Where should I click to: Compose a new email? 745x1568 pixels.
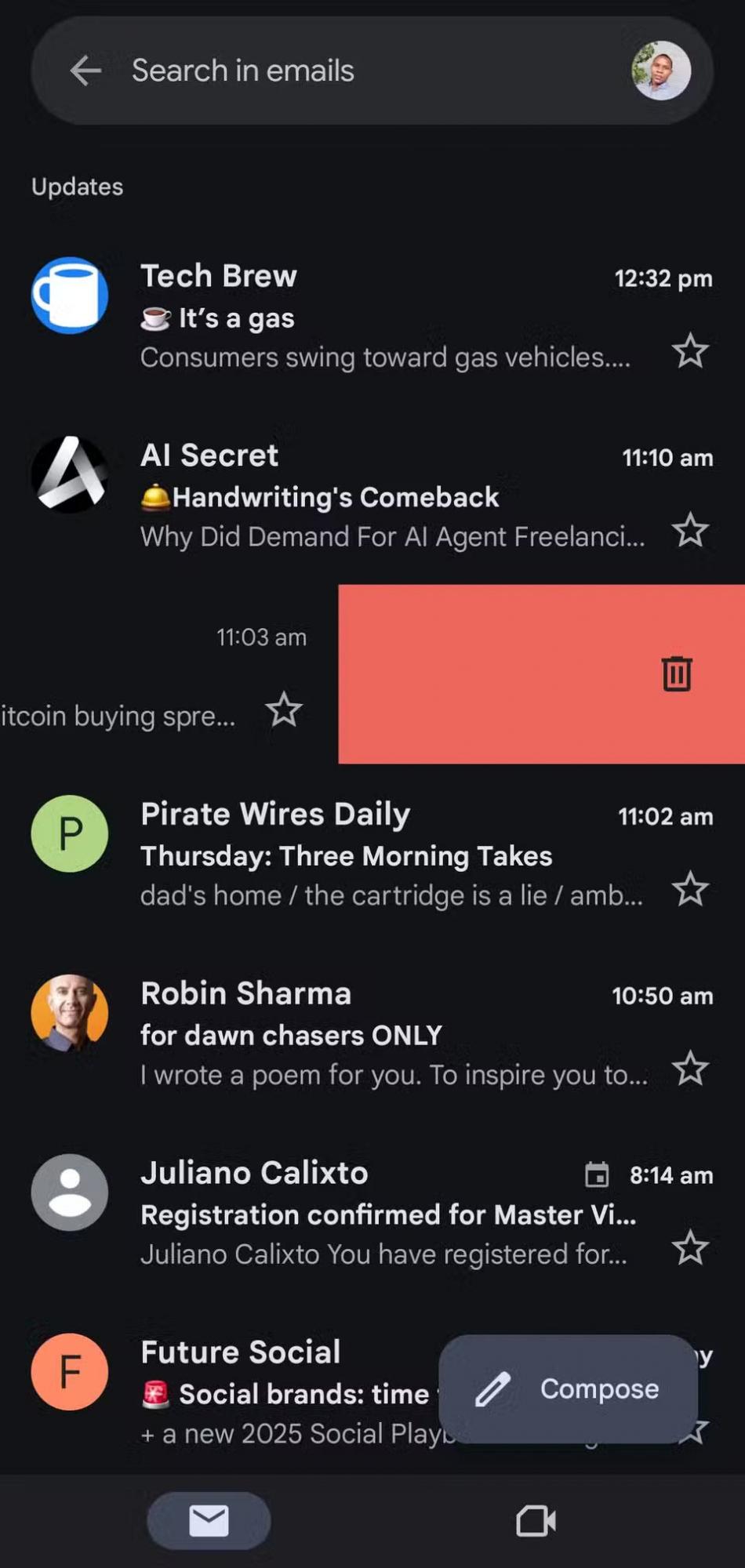tap(568, 1389)
